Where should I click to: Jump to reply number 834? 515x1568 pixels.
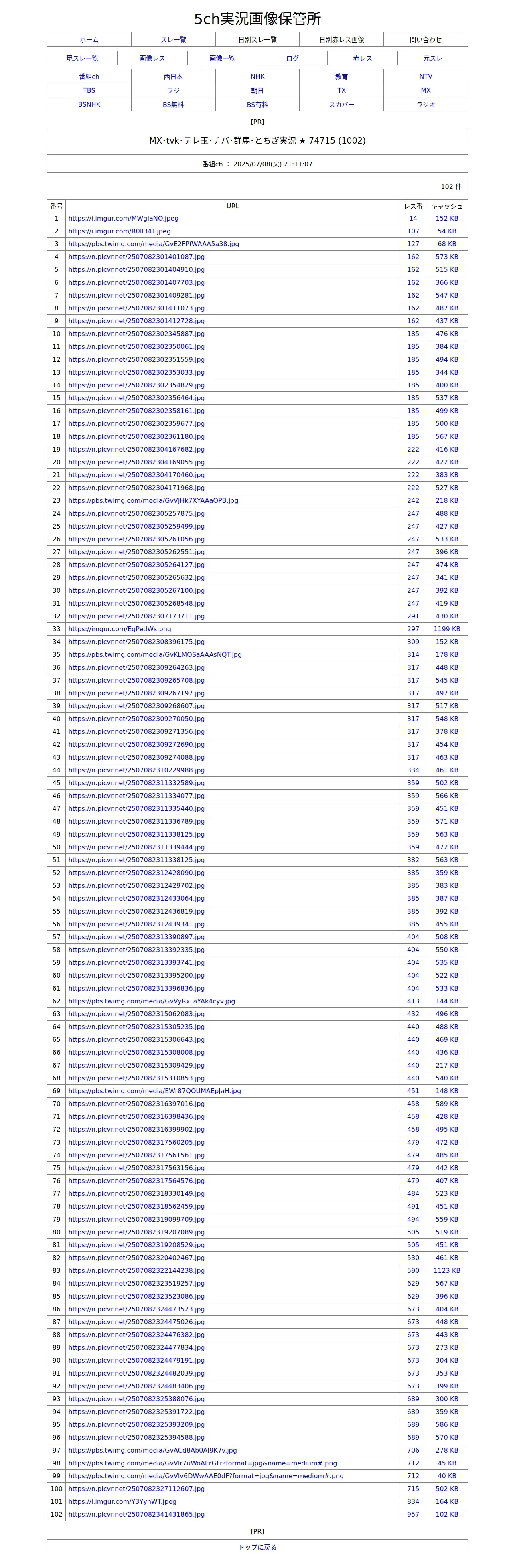coord(413,1501)
